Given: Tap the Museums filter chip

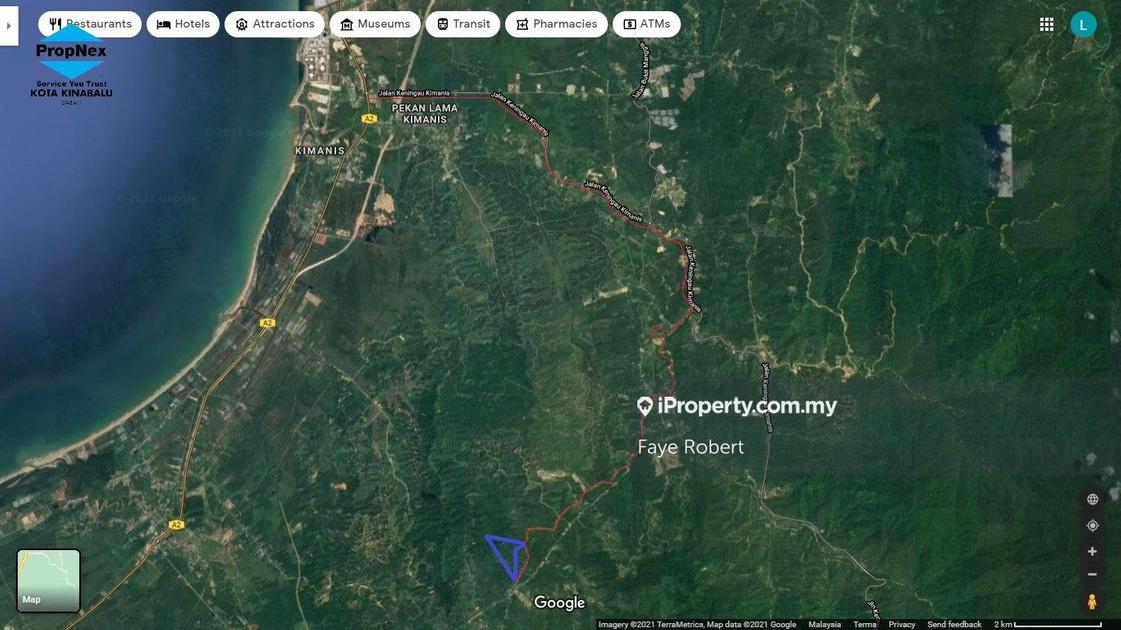Looking at the screenshot, I should [375, 24].
